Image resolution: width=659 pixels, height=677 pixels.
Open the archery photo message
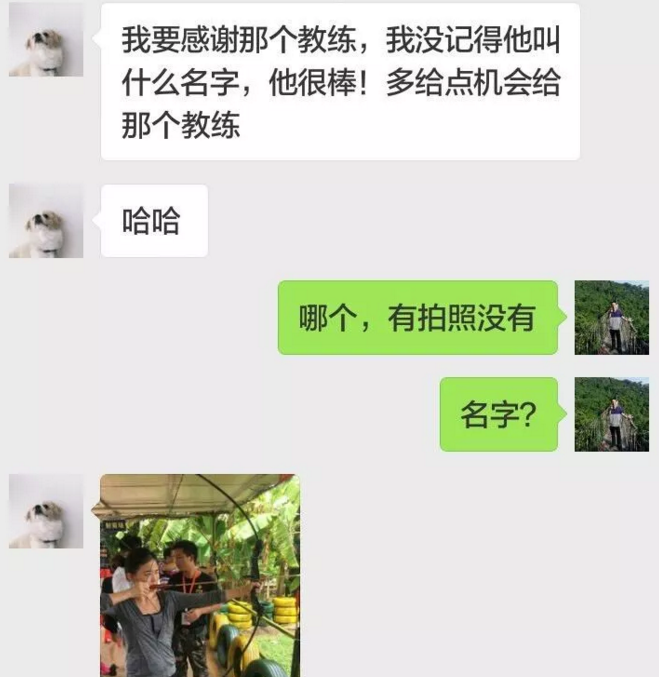(200, 575)
